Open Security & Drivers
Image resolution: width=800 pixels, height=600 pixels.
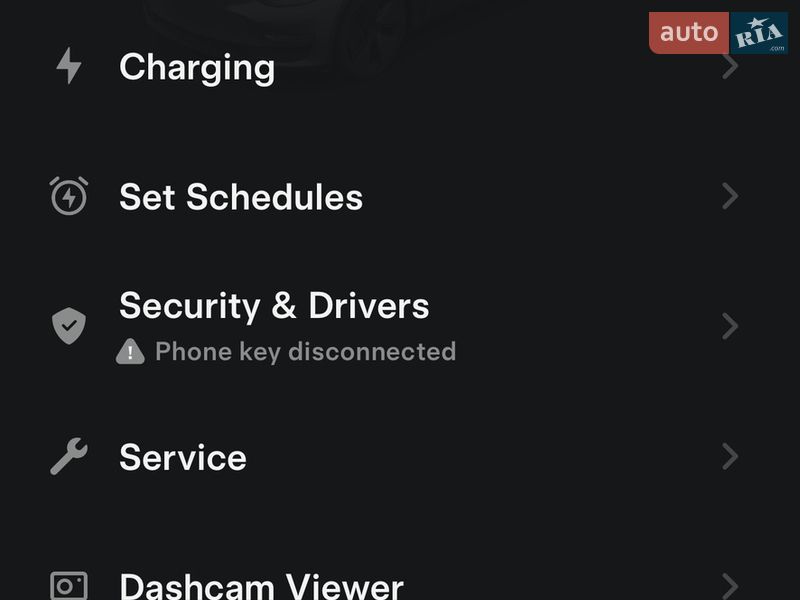click(274, 306)
